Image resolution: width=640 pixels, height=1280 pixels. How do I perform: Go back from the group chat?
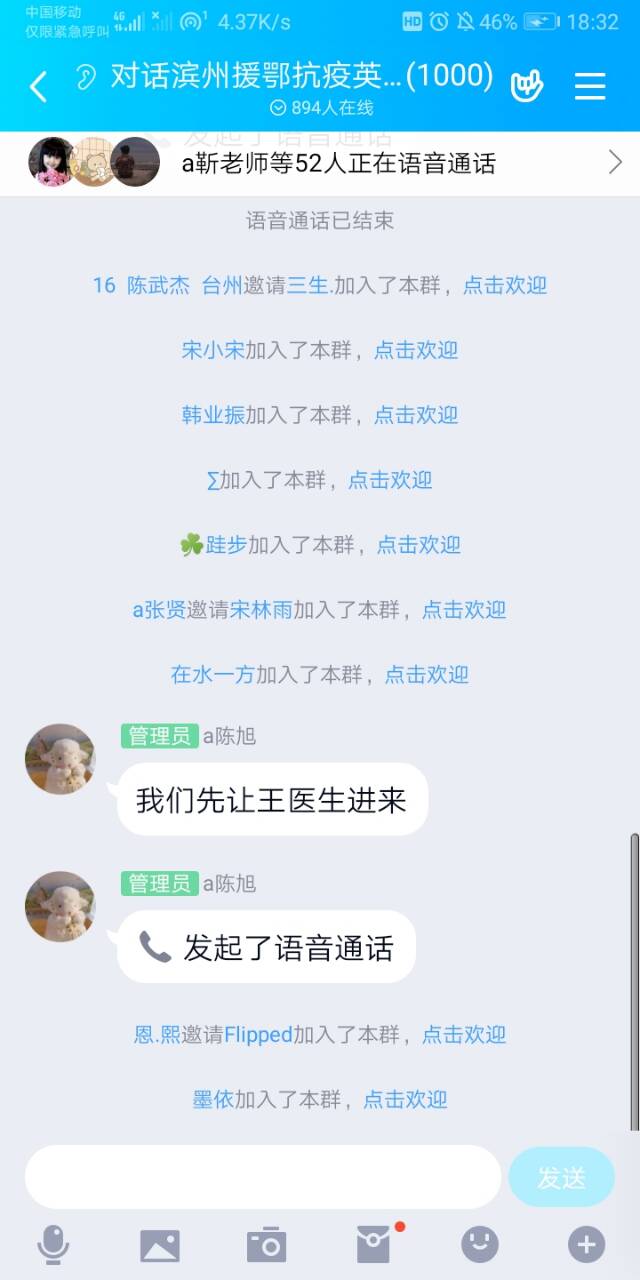(38, 87)
